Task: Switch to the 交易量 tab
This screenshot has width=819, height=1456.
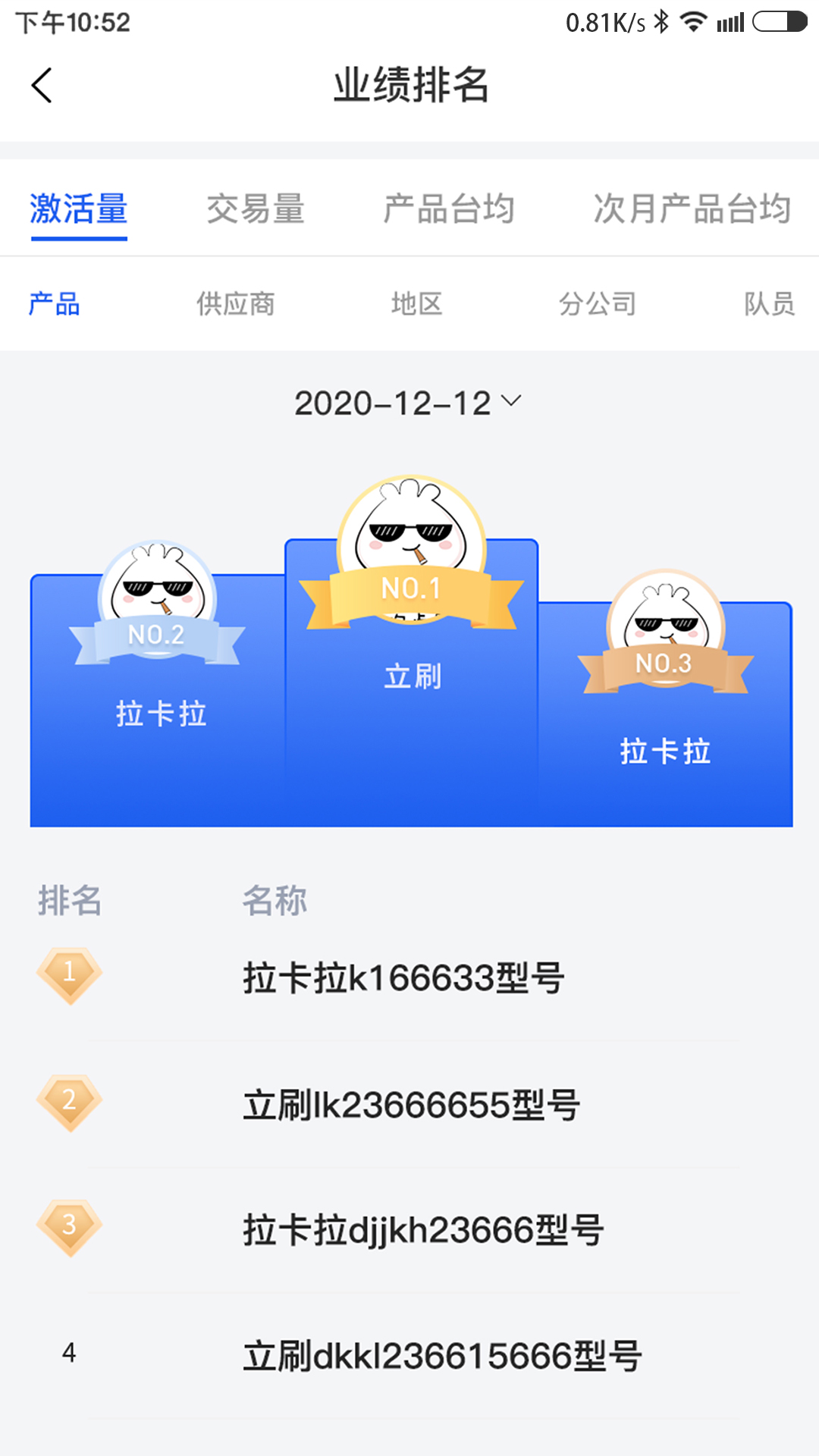Action: pos(256,209)
